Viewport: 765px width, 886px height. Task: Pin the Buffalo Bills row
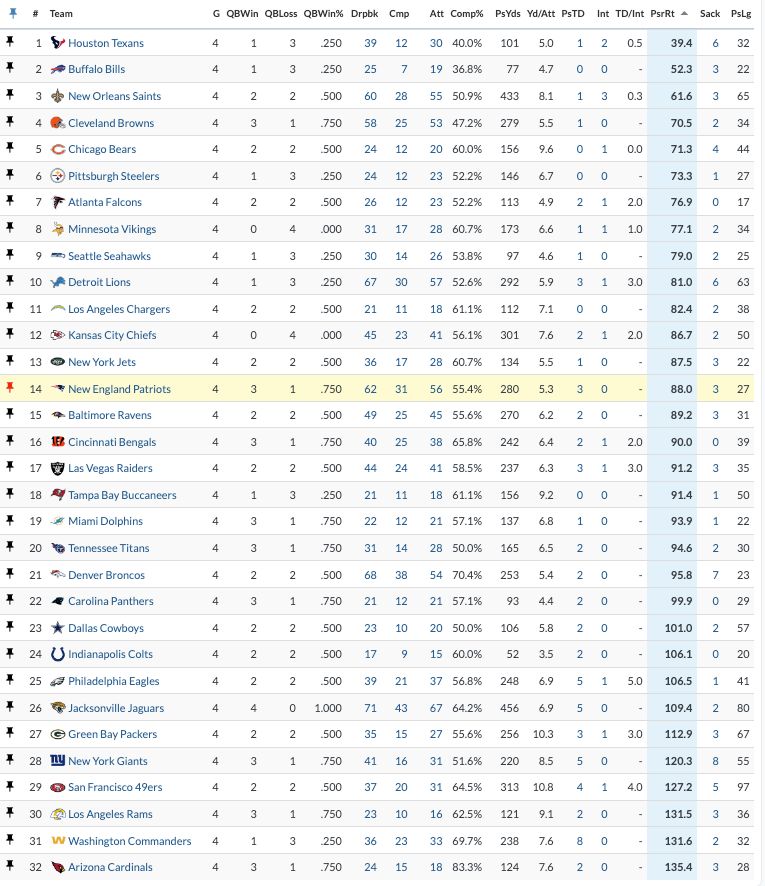pos(10,69)
